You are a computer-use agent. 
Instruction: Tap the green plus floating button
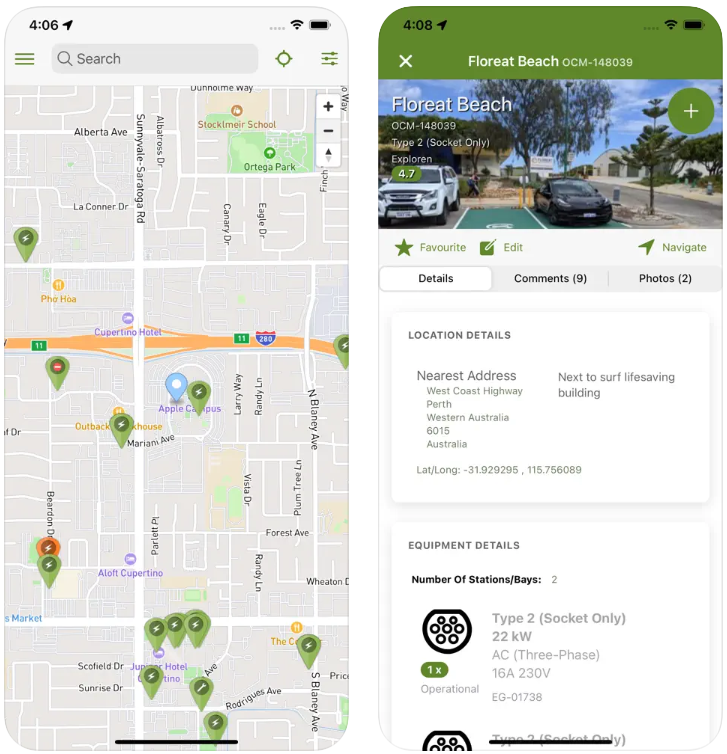pyautogui.click(x=690, y=111)
